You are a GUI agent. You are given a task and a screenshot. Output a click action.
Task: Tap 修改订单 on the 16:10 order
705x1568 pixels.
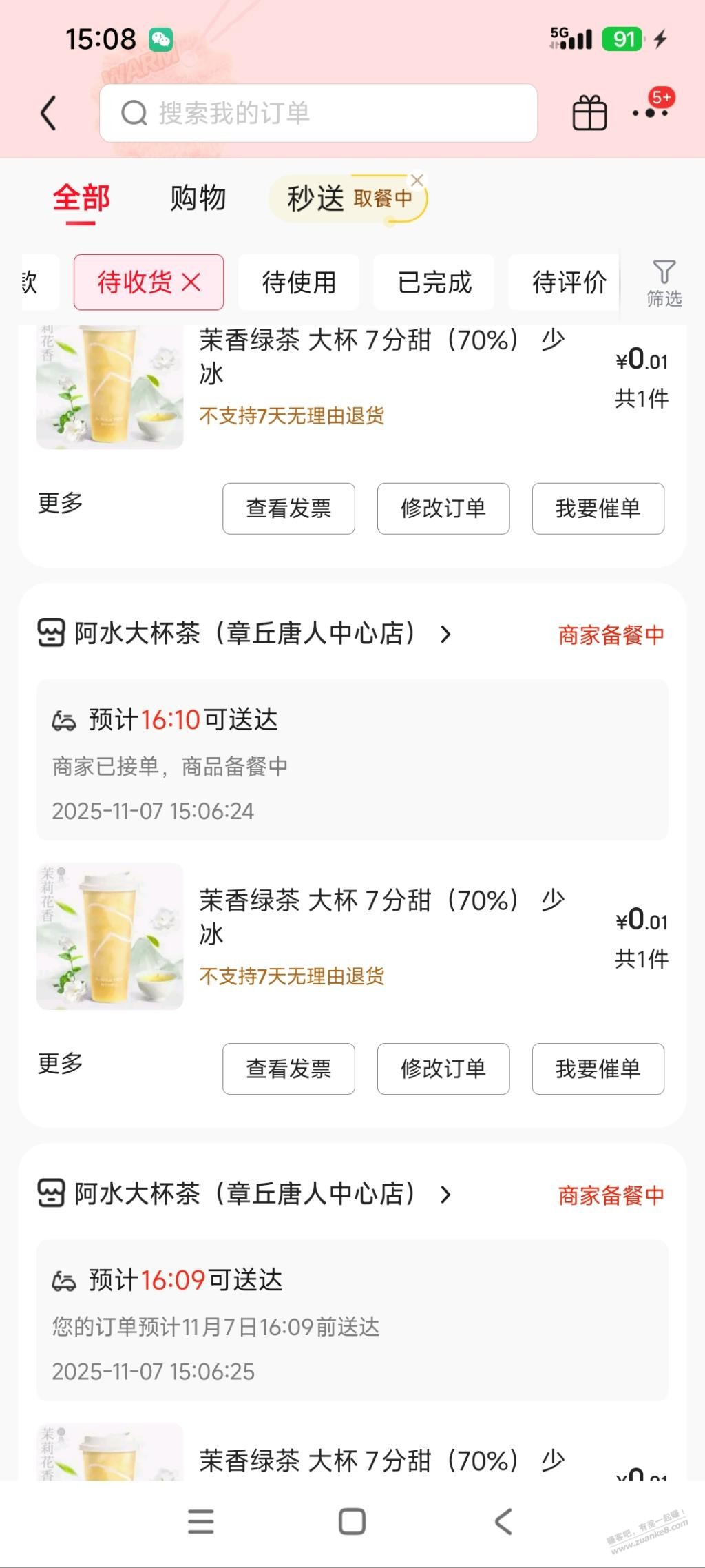click(x=443, y=1069)
